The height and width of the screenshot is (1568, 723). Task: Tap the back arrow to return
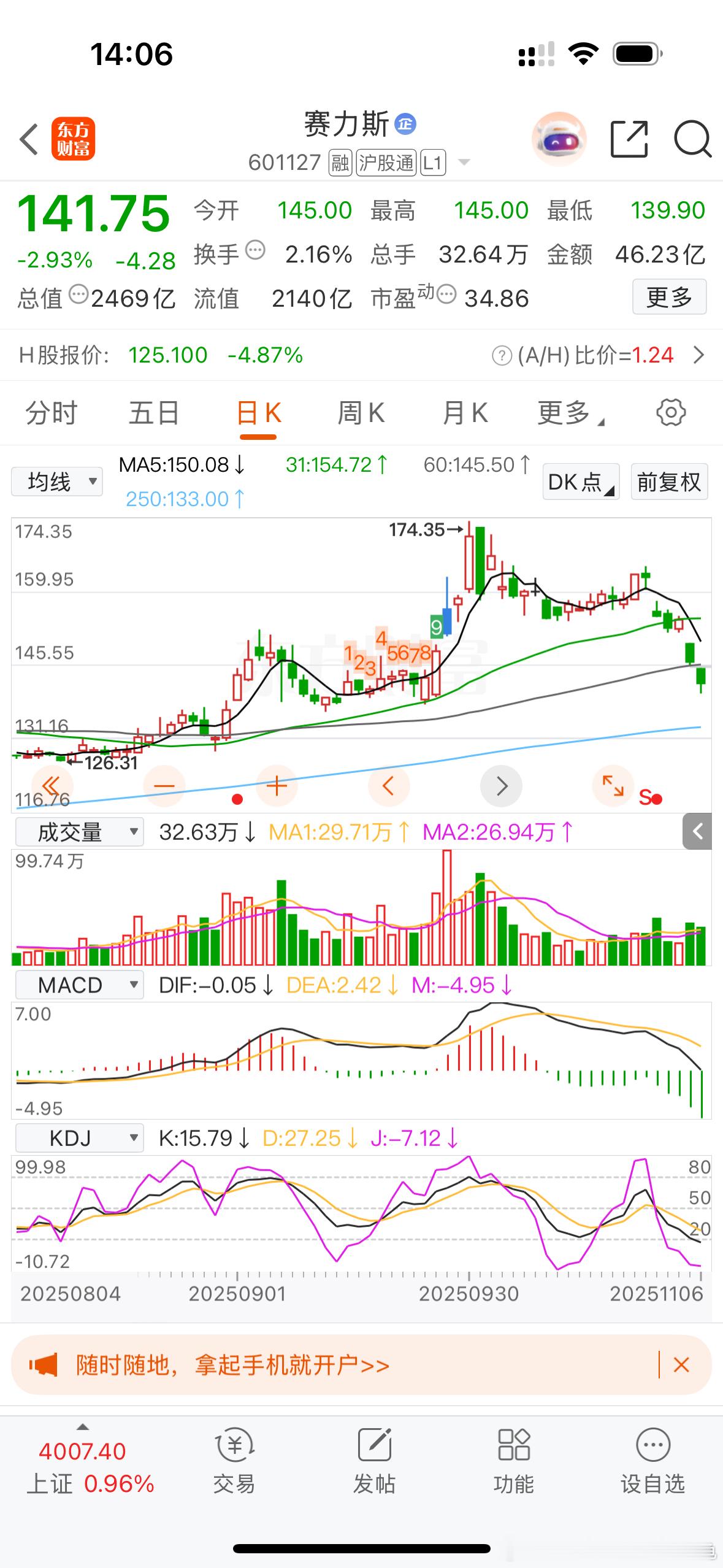[x=29, y=139]
